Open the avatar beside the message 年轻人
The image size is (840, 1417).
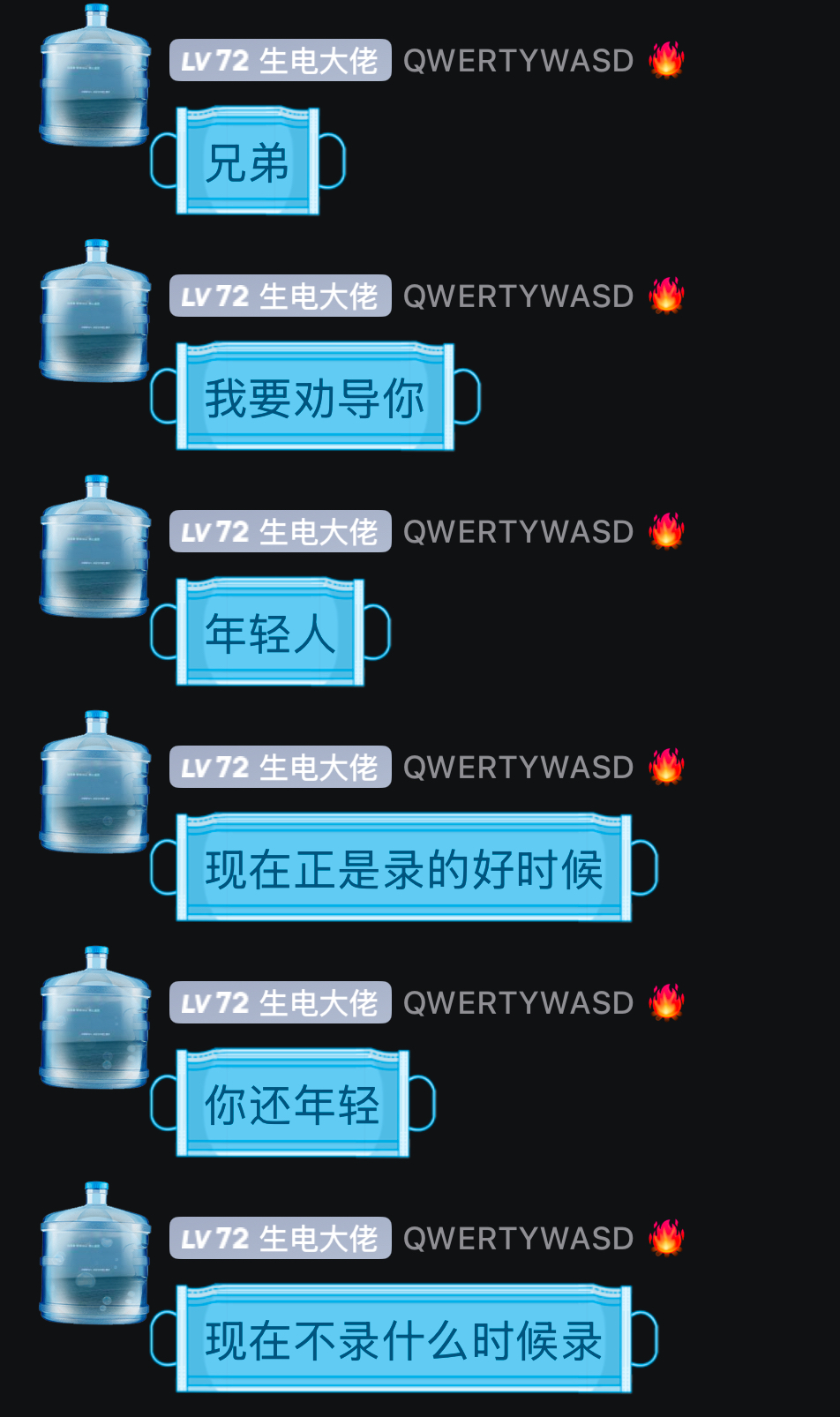click(x=94, y=548)
